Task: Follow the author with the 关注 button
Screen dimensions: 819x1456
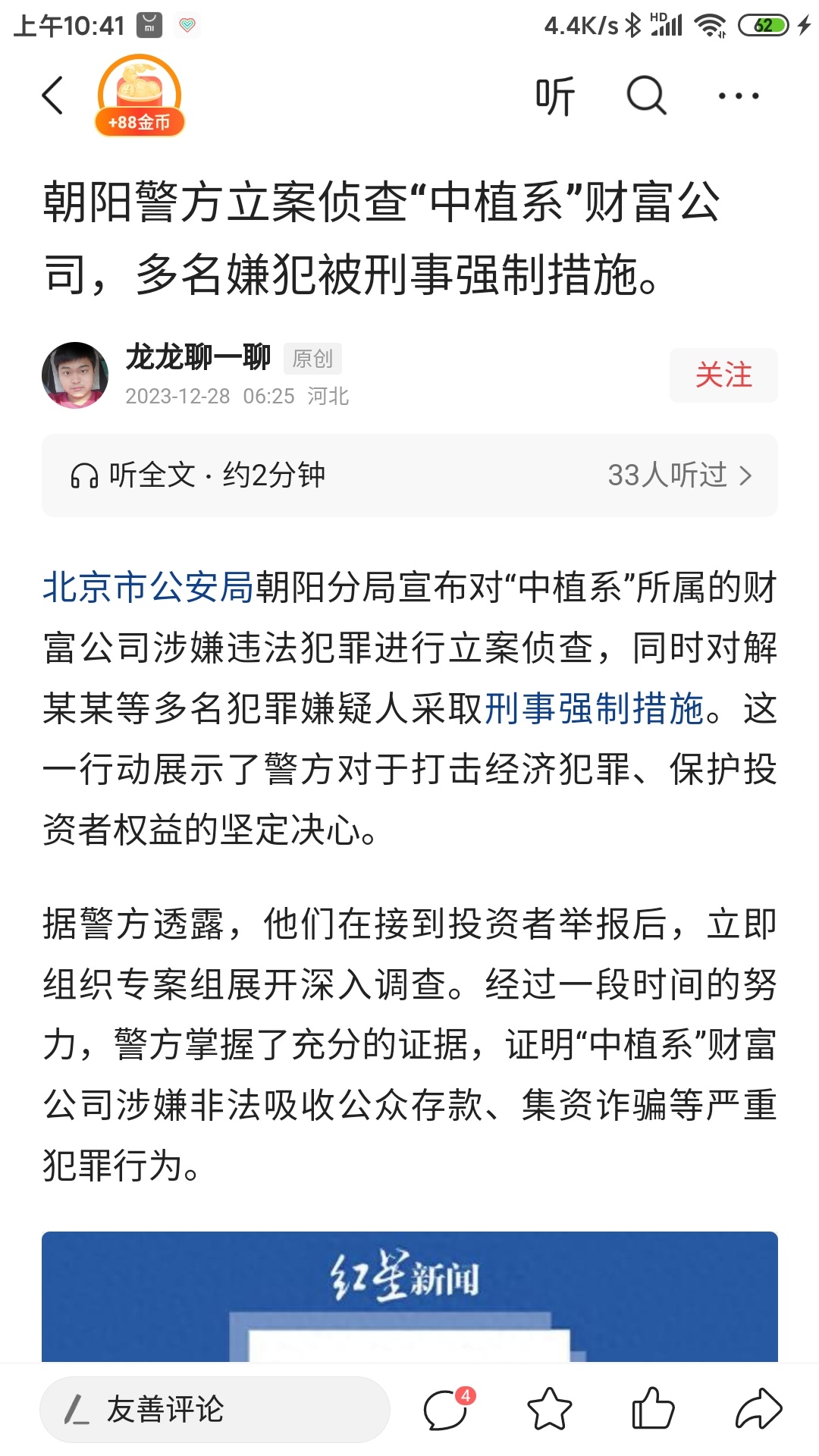Action: (x=723, y=375)
